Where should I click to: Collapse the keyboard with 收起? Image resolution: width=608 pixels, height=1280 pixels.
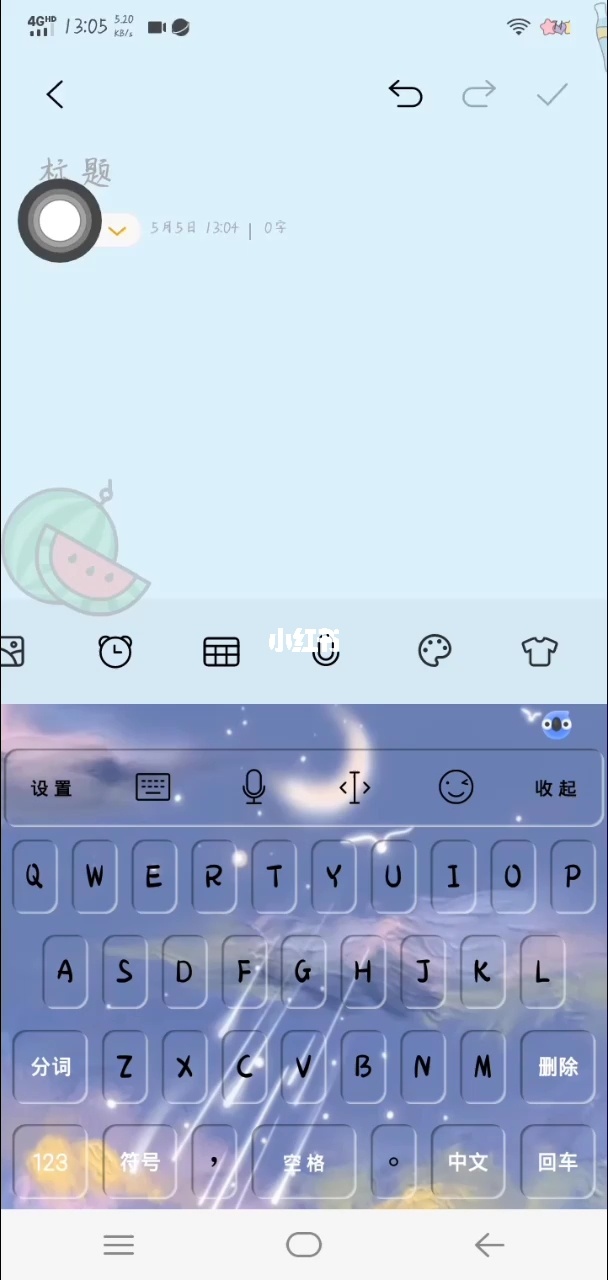click(555, 788)
